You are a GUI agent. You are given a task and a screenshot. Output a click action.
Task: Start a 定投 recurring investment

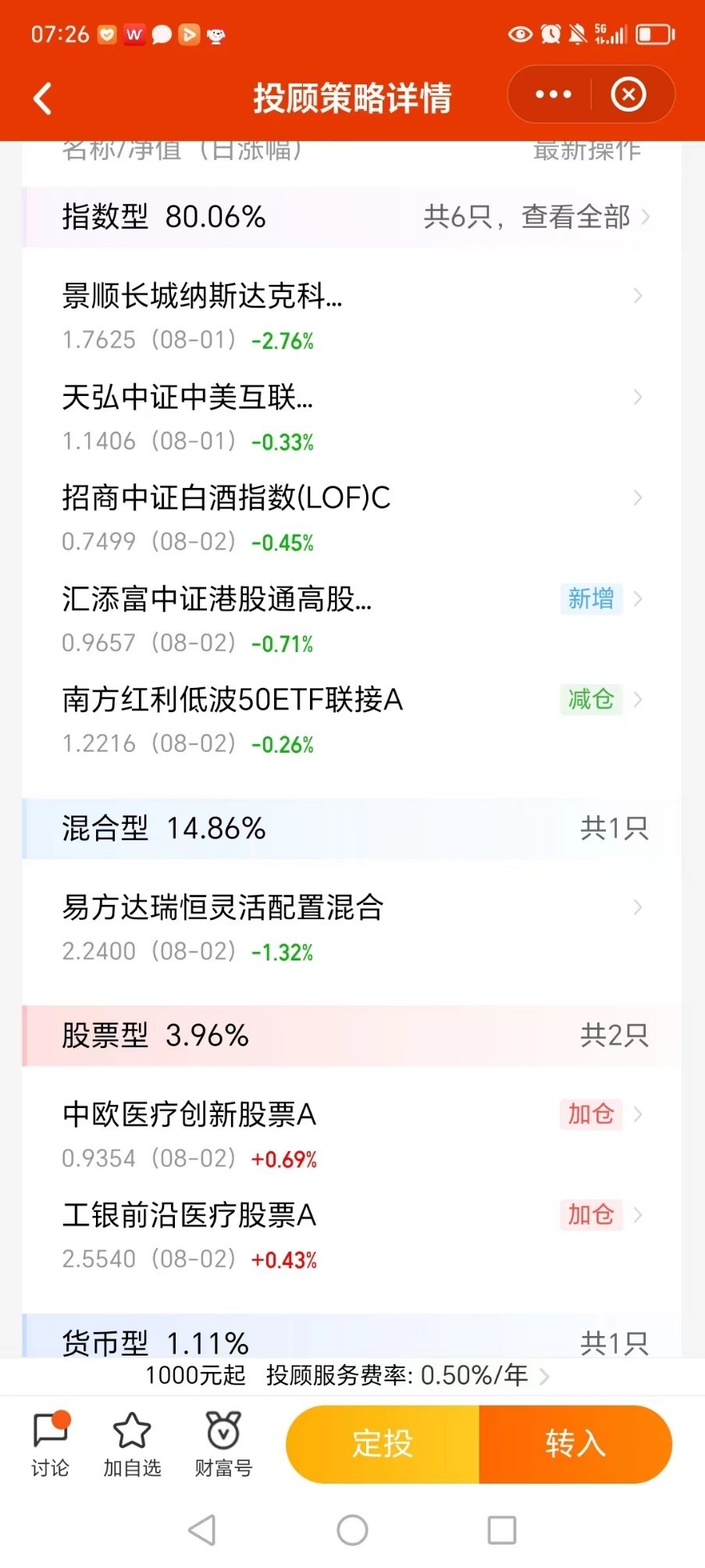click(x=383, y=1444)
